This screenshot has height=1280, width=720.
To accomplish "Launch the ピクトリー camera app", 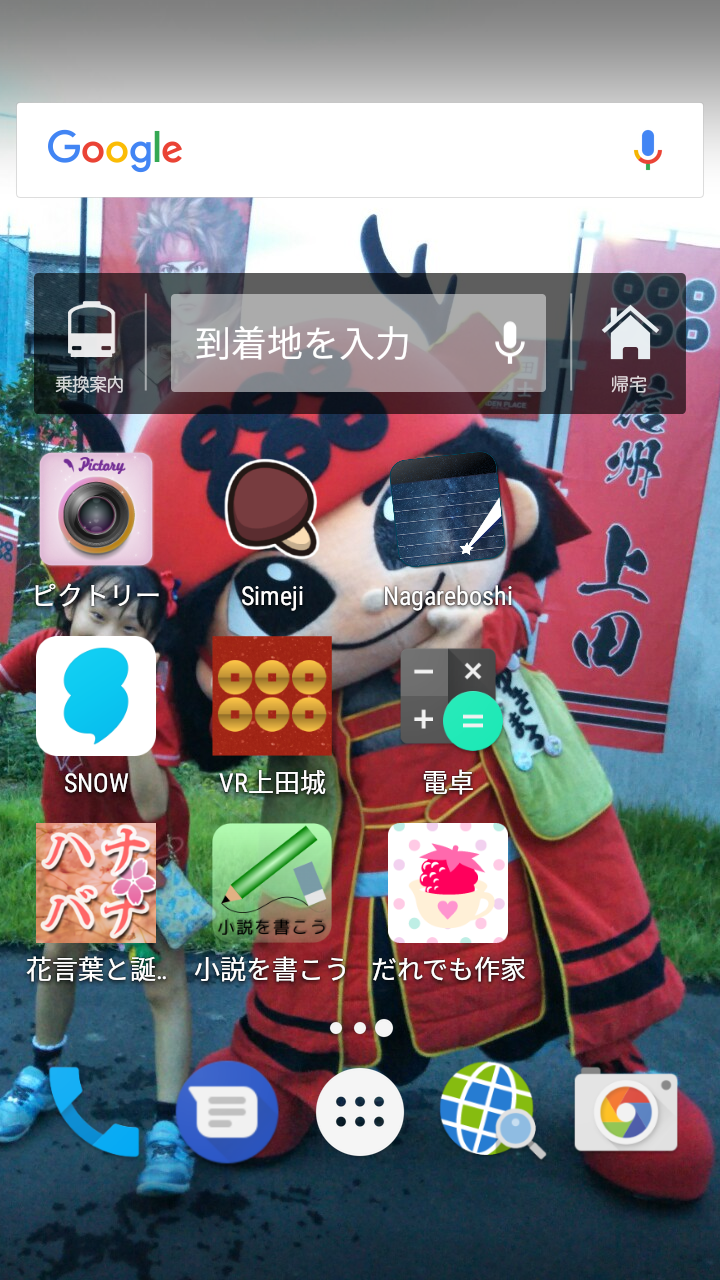I will tap(96, 510).
